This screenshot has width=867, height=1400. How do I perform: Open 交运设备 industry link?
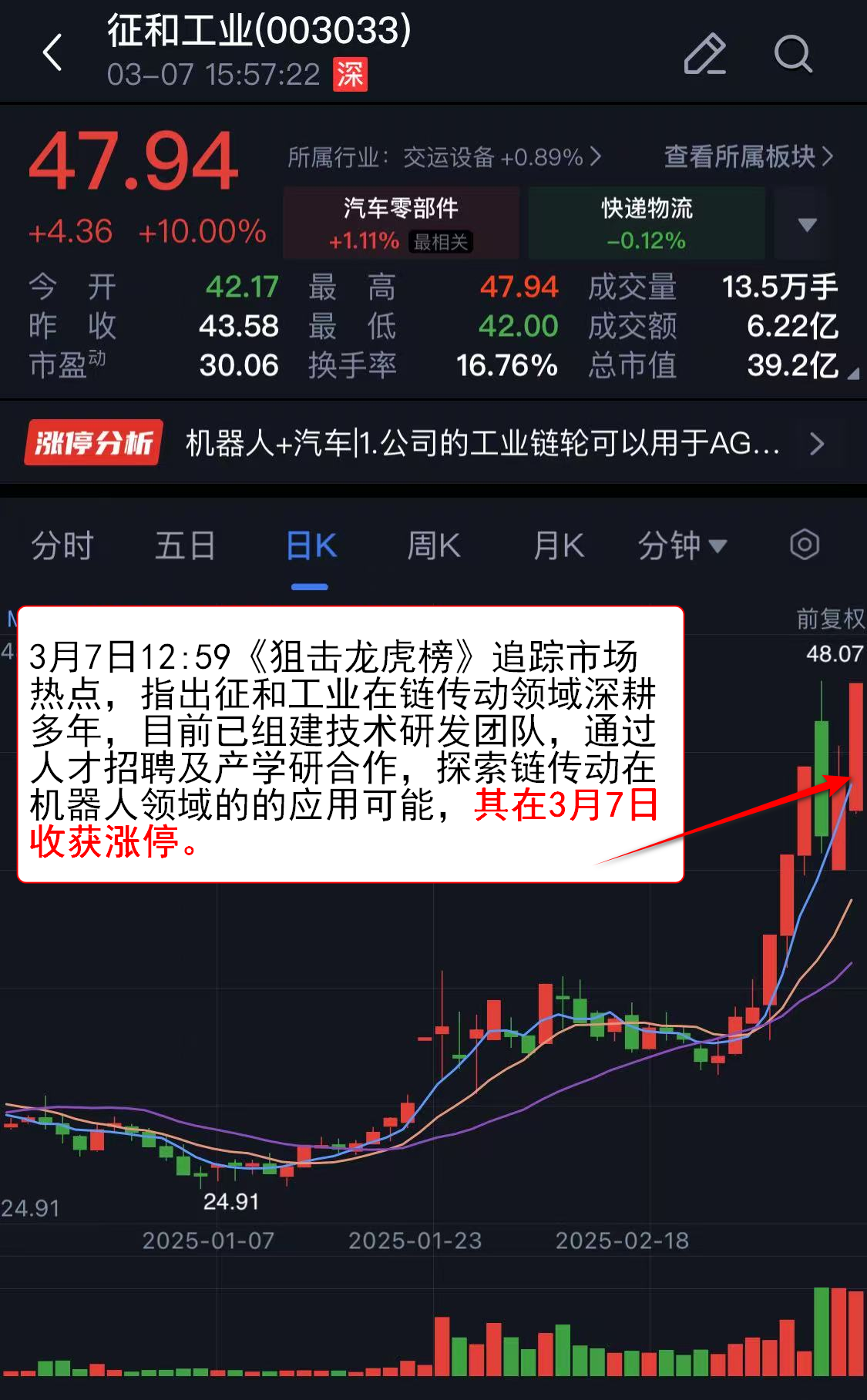(x=444, y=157)
